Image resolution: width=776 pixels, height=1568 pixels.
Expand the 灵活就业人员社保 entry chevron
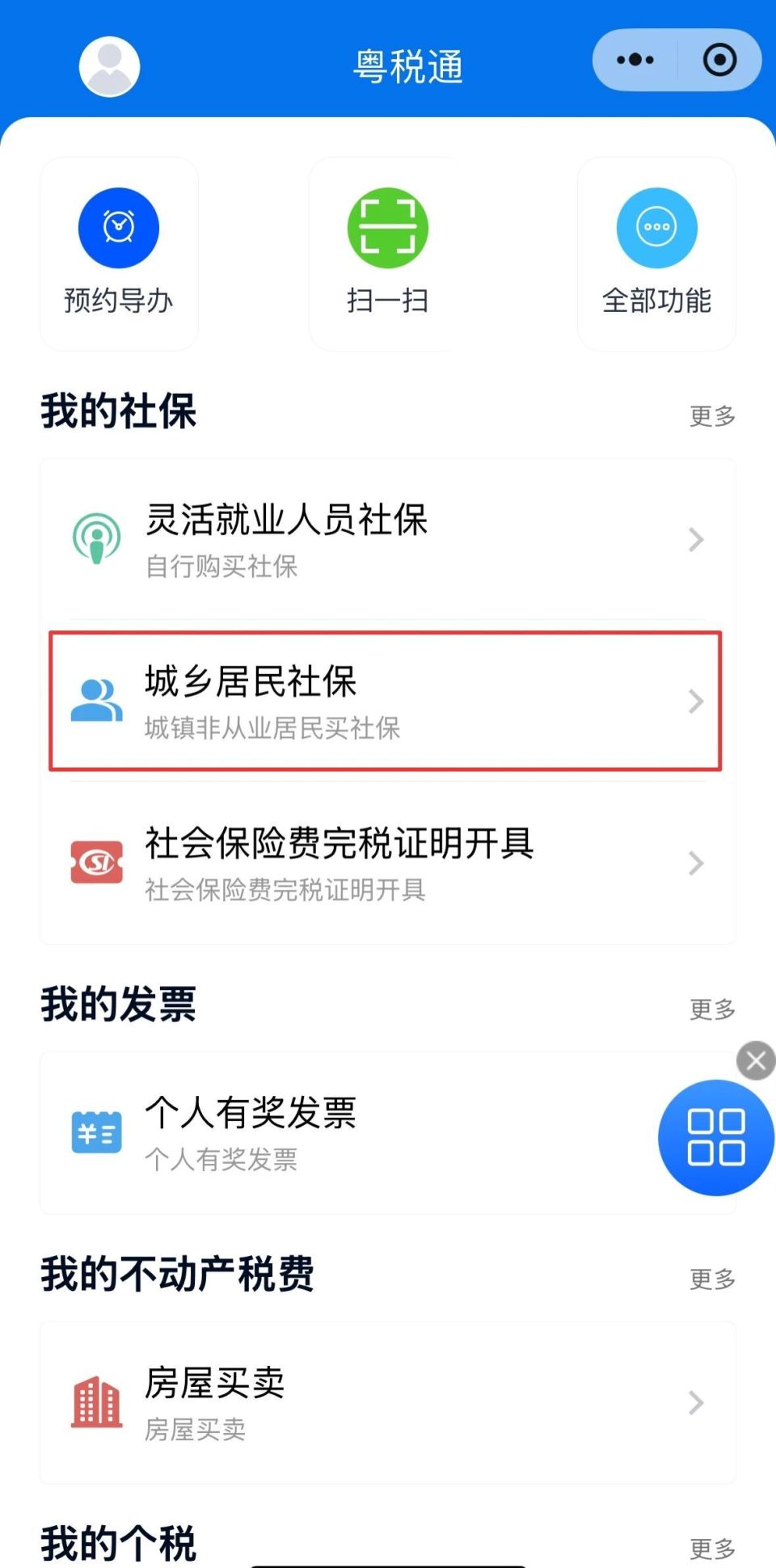[x=695, y=539]
